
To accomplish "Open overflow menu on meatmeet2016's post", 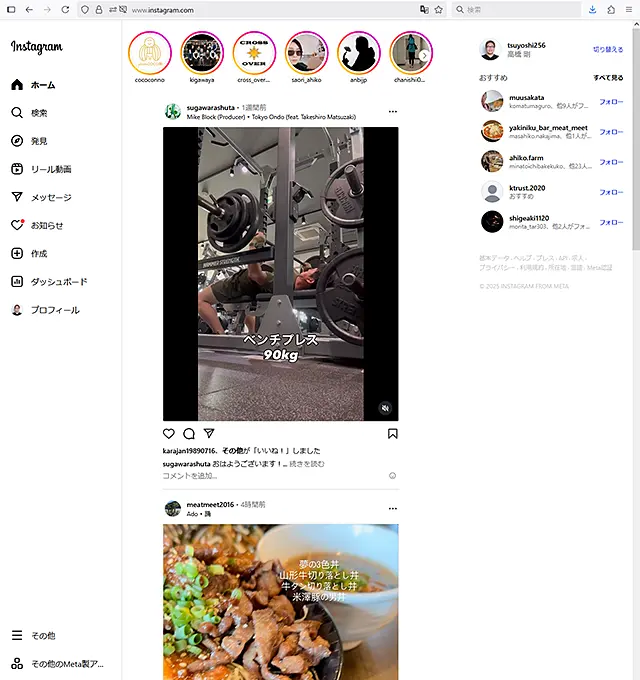I will tap(393, 509).
